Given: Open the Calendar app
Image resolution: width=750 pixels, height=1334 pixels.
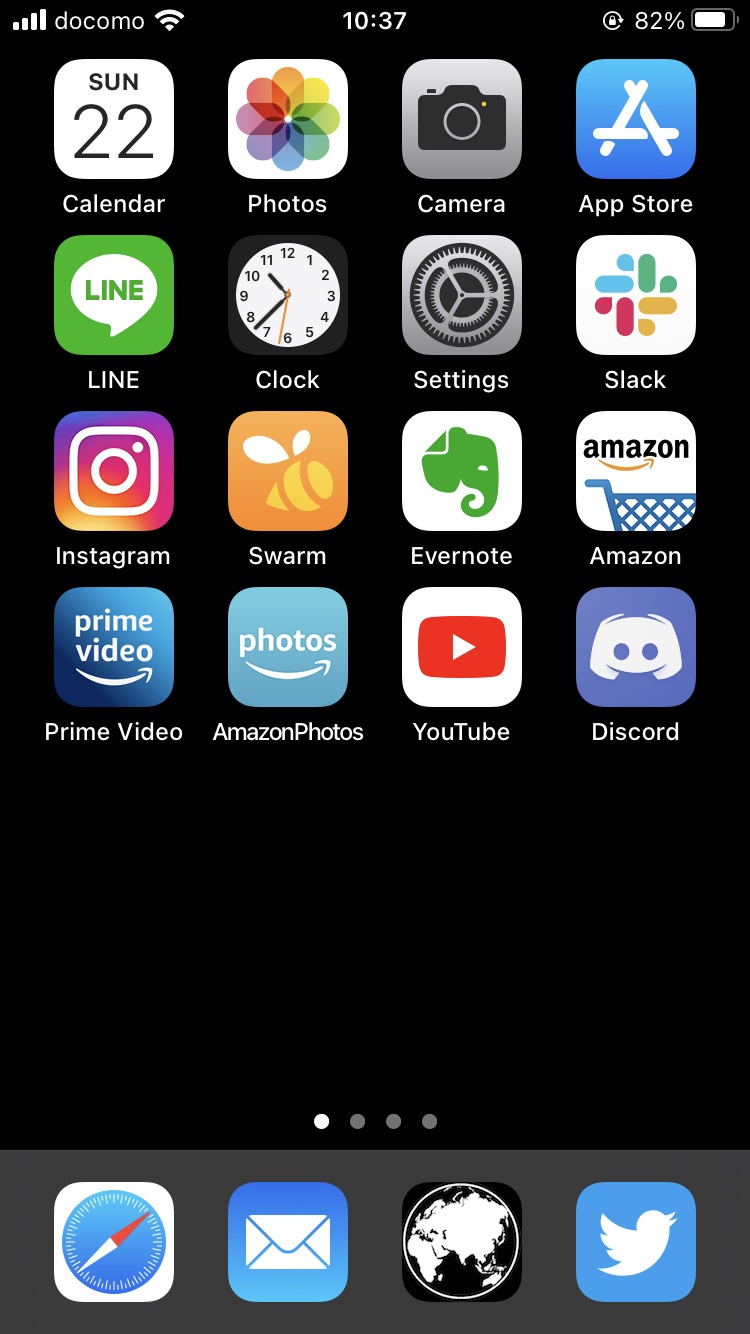Looking at the screenshot, I should (114, 119).
